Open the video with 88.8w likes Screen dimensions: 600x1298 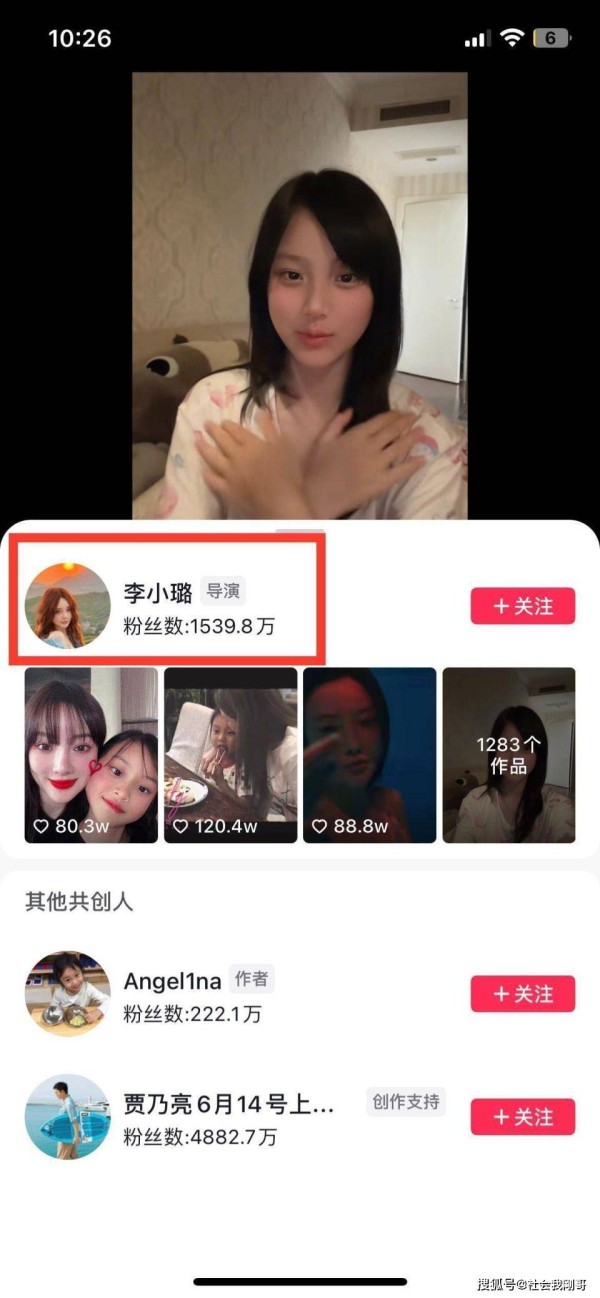pyautogui.click(x=369, y=755)
